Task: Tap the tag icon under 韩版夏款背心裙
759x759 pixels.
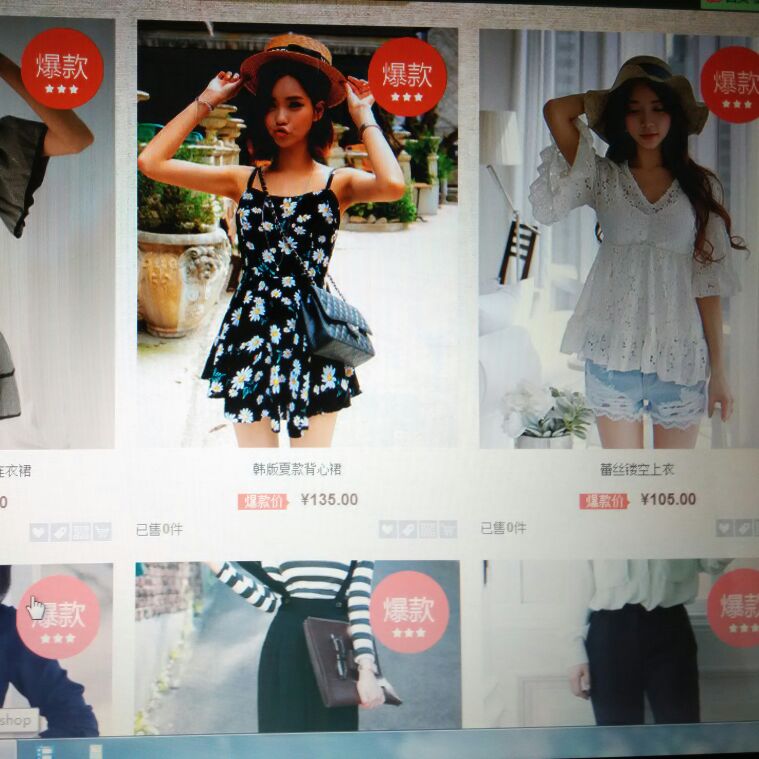Action: pos(408,529)
